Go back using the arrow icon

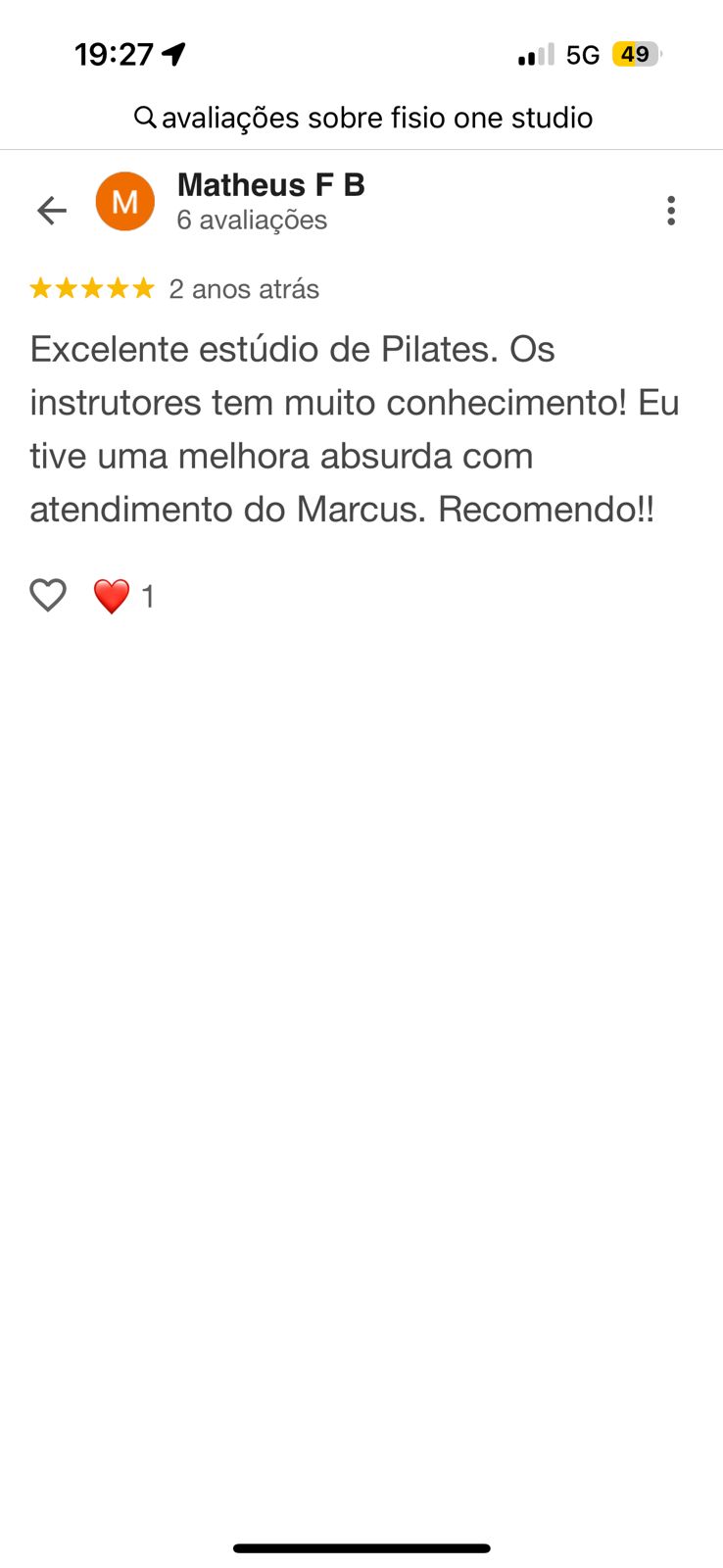click(x=51, y=210)
